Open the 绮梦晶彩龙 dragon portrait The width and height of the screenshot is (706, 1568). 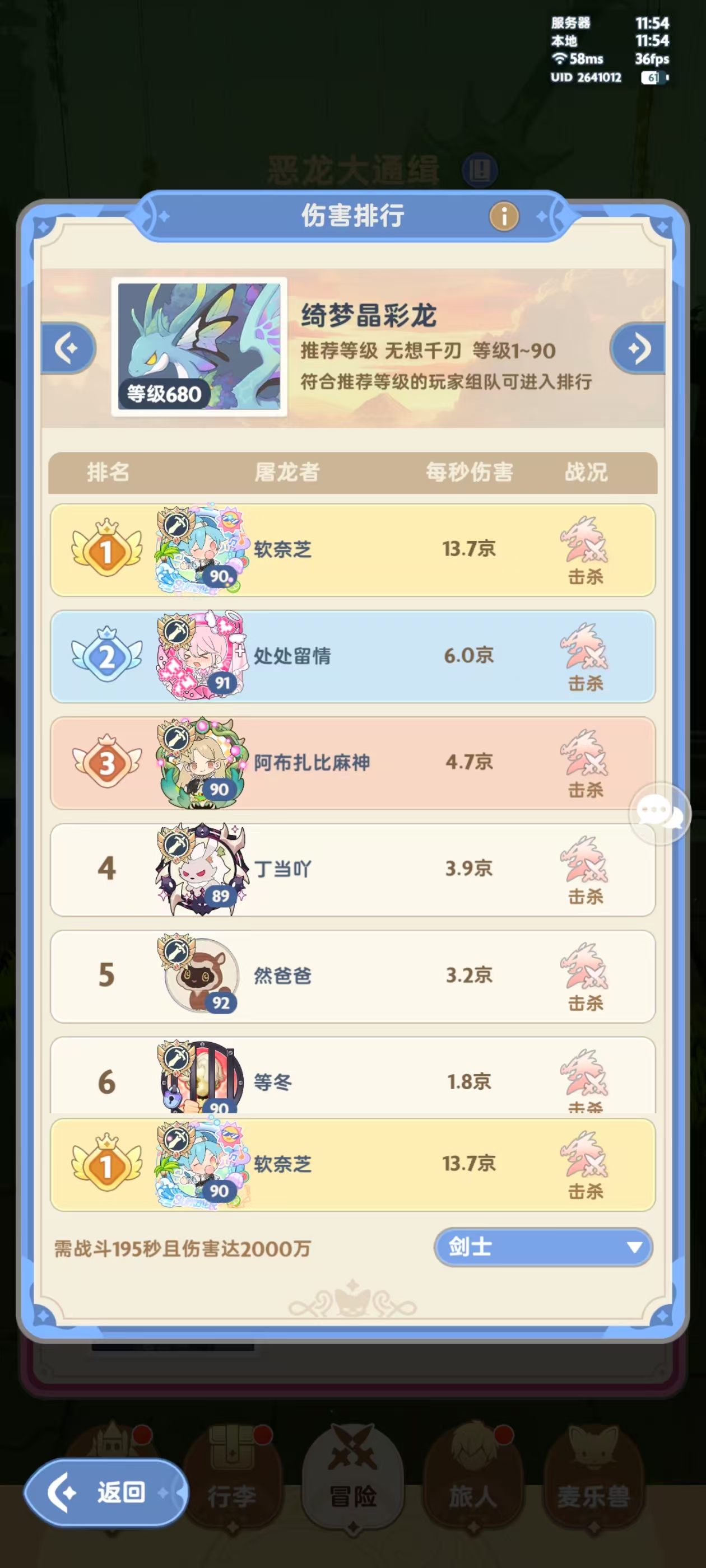[201, 347]
